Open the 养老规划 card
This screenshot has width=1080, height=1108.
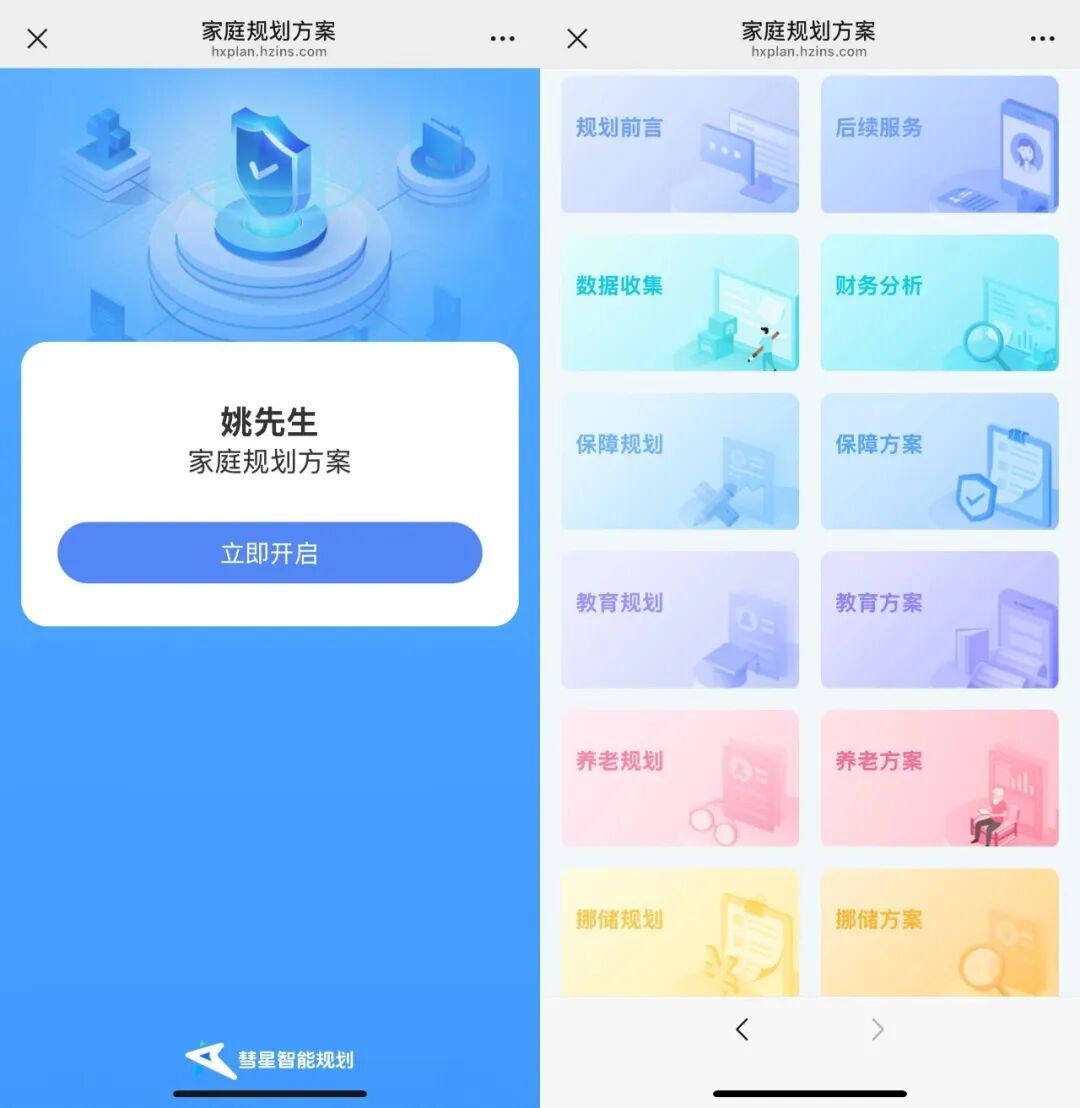pyautogui.click(x=680, y=777)
